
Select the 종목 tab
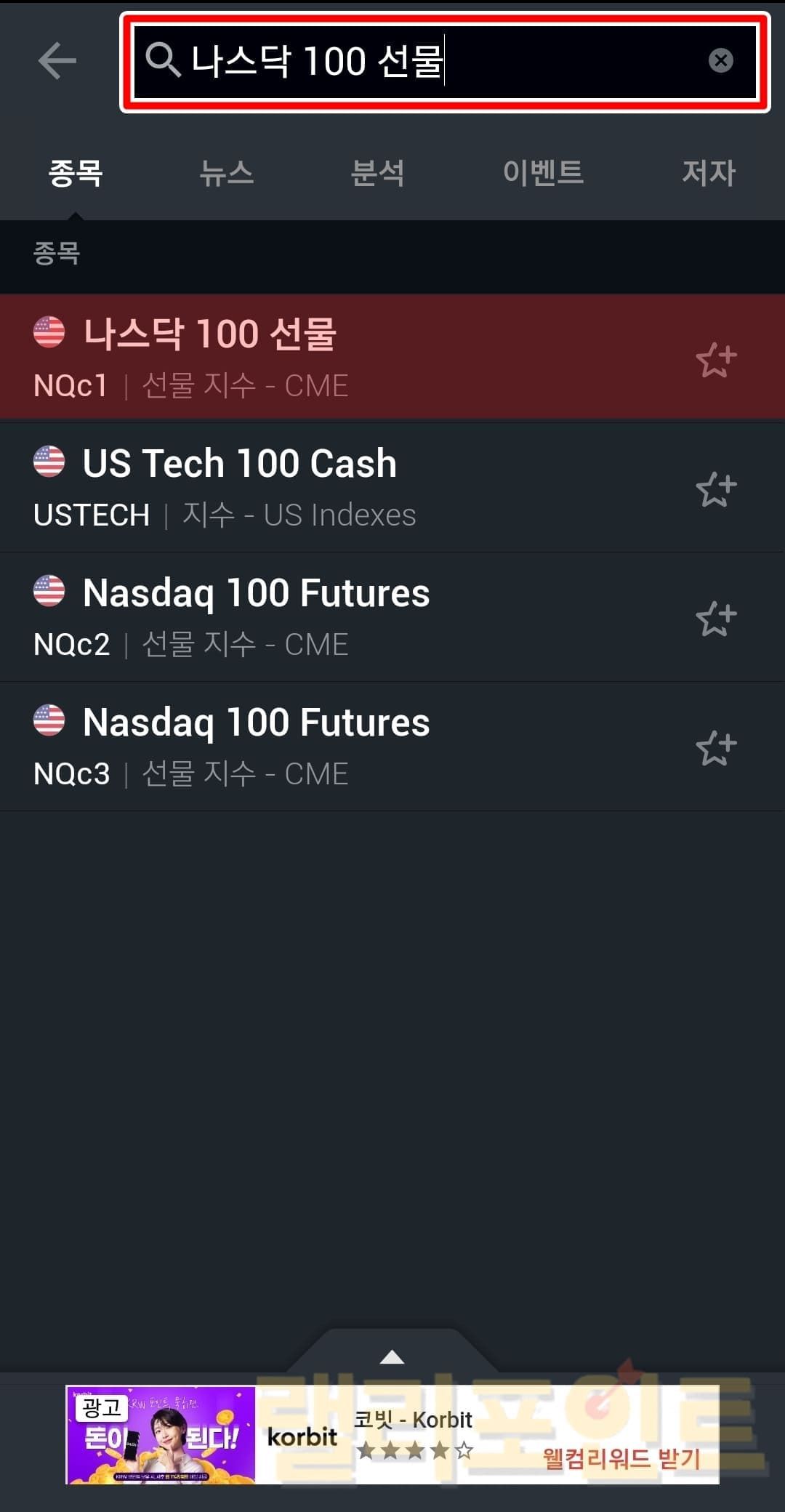pyautogui.click(x=76, y=173)
